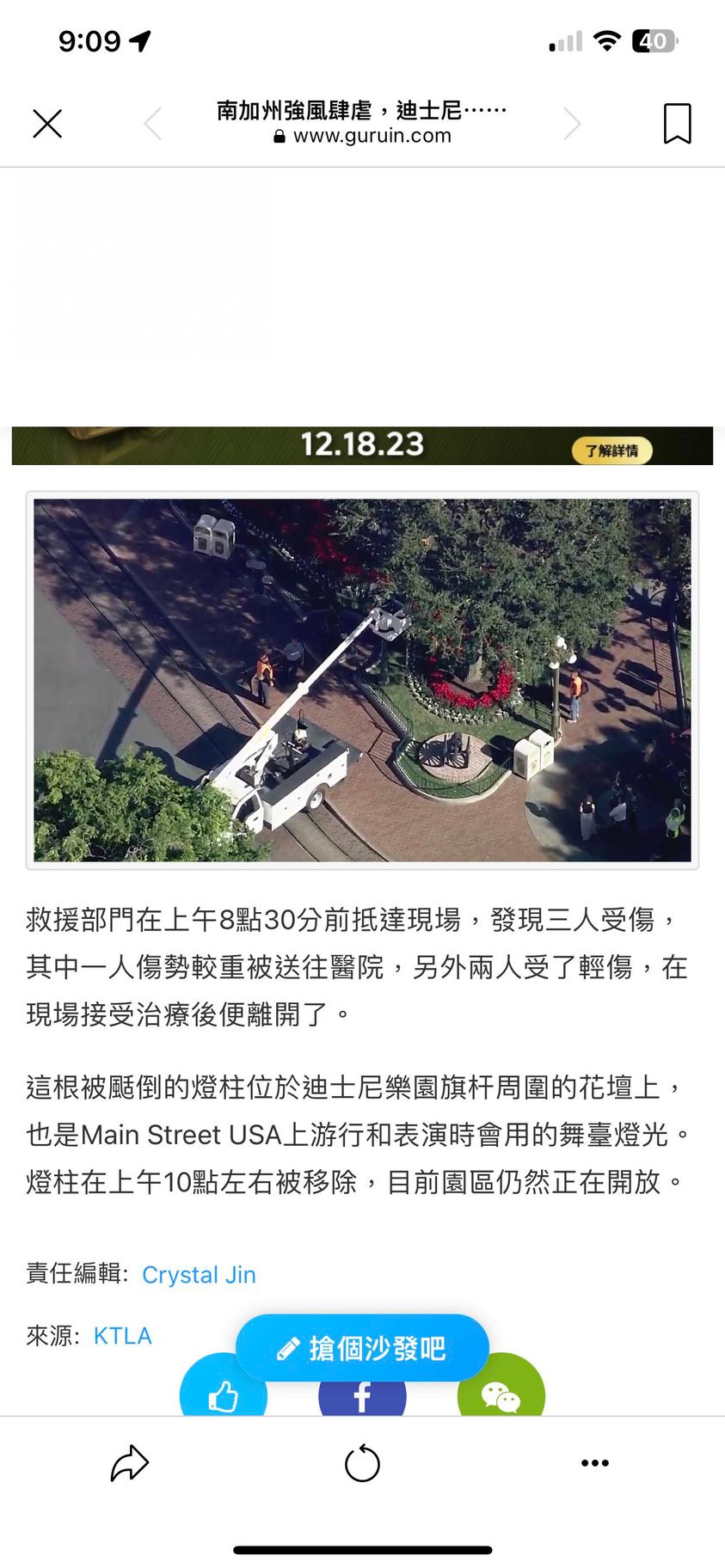Tap the 搶個沙發吧 comment button
The image size is (725, 1568).
click(362, 1348)
